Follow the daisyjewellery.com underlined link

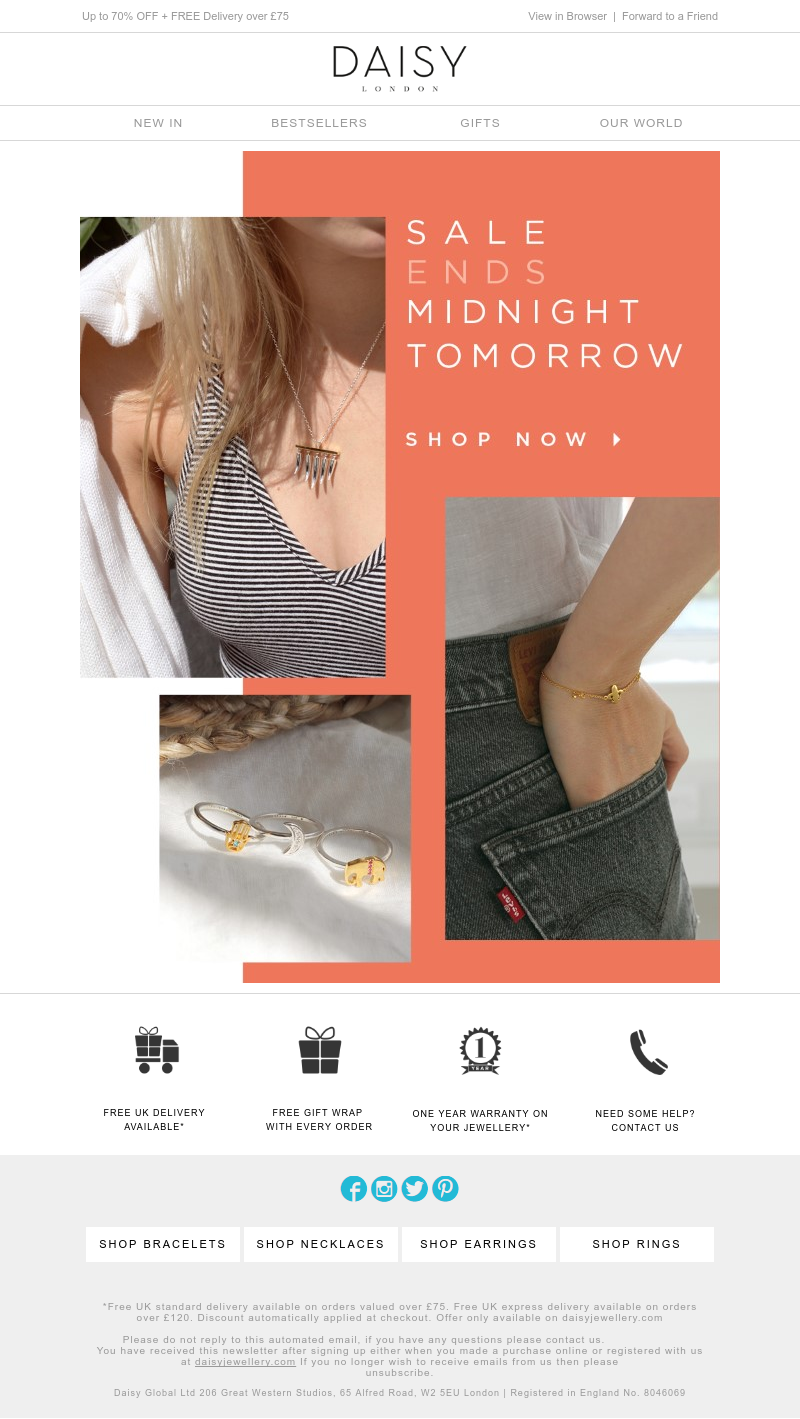[245, 1362]
